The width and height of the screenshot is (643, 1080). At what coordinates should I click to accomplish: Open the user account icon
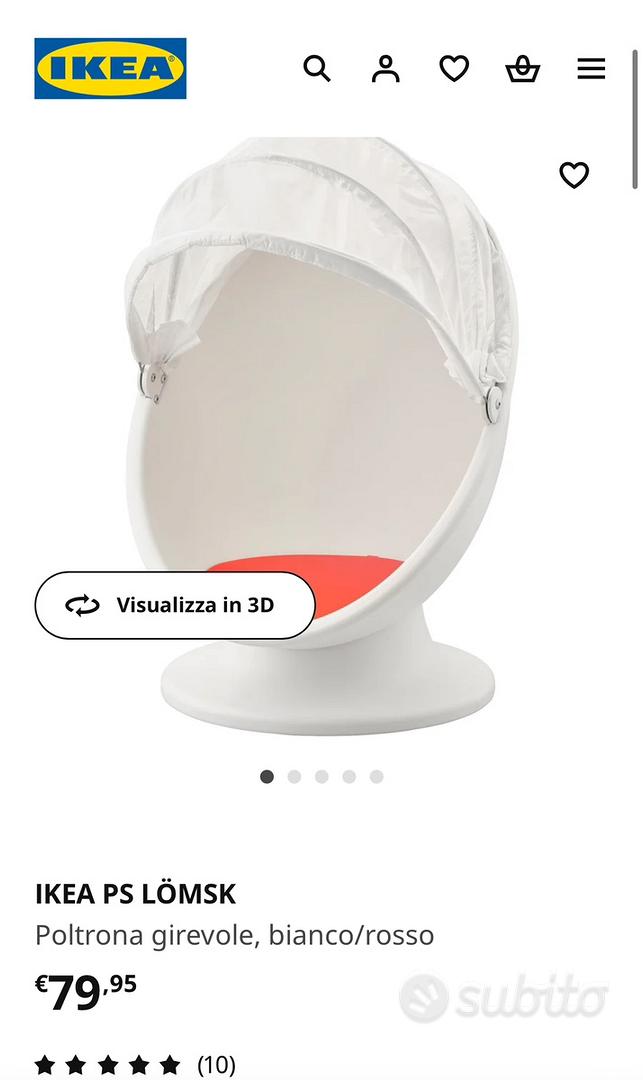point(385,69)
